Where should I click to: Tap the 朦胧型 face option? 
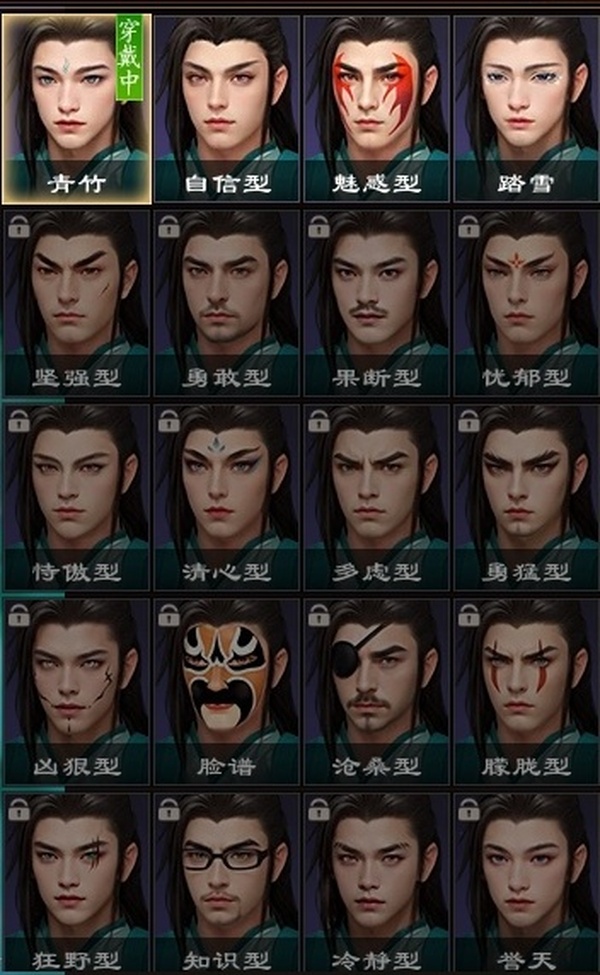coord(526,690)
